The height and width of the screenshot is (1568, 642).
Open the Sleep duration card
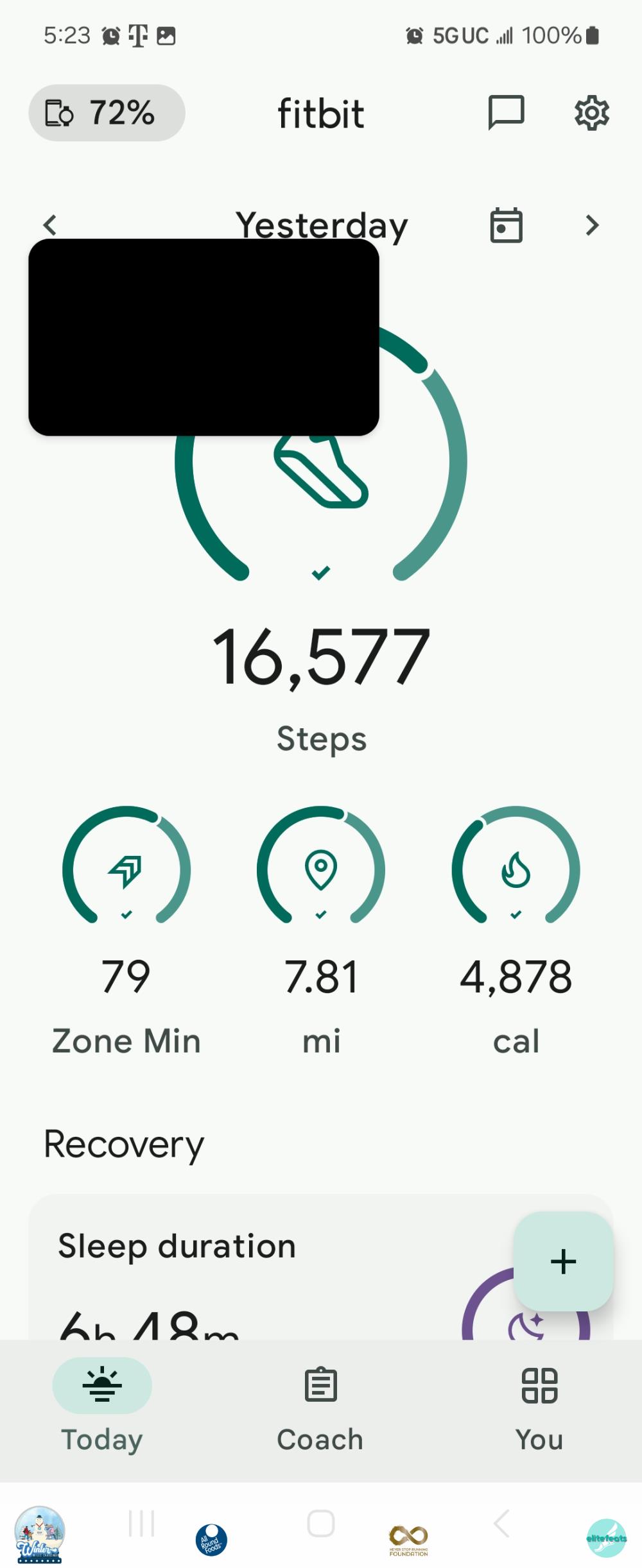pyautogui.click(x=225, y=1270)
